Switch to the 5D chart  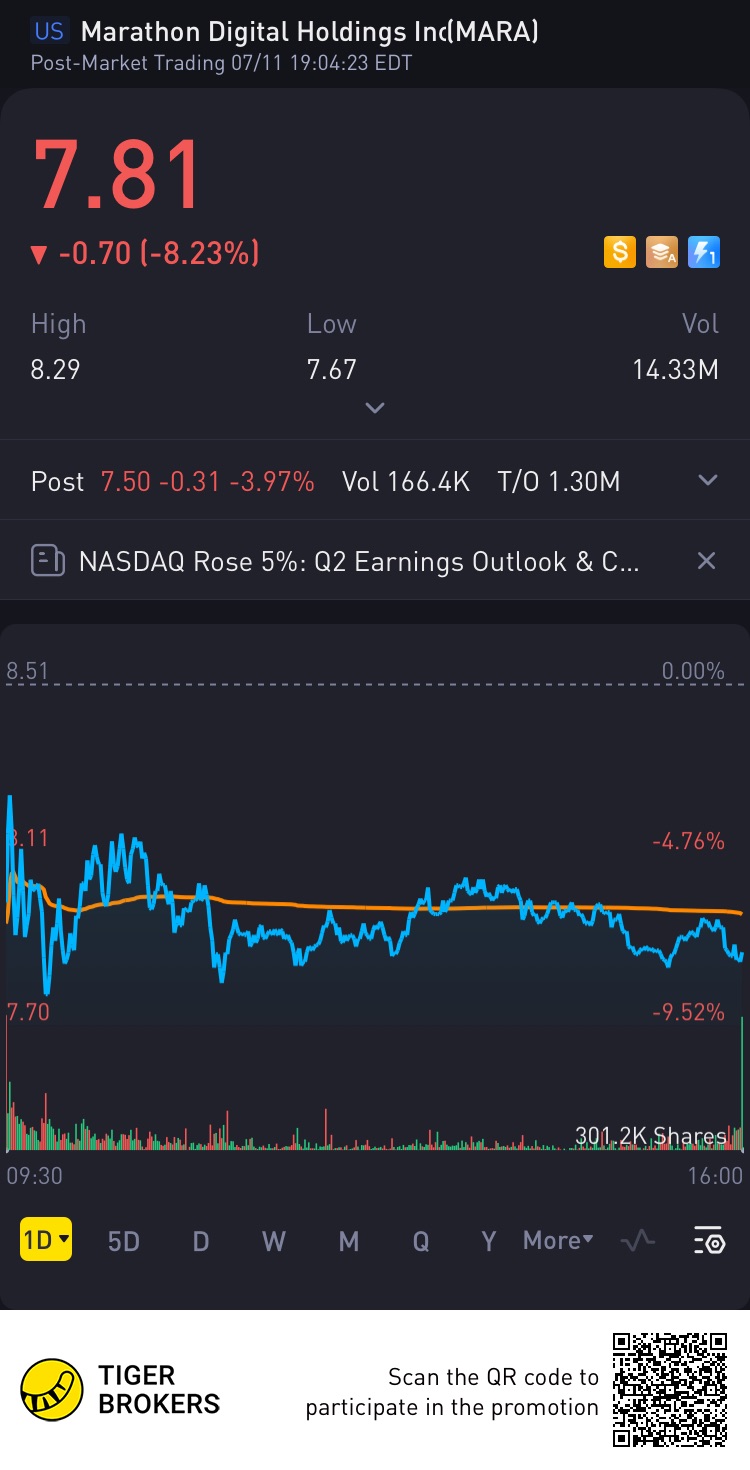click(x=124, y=1241)
